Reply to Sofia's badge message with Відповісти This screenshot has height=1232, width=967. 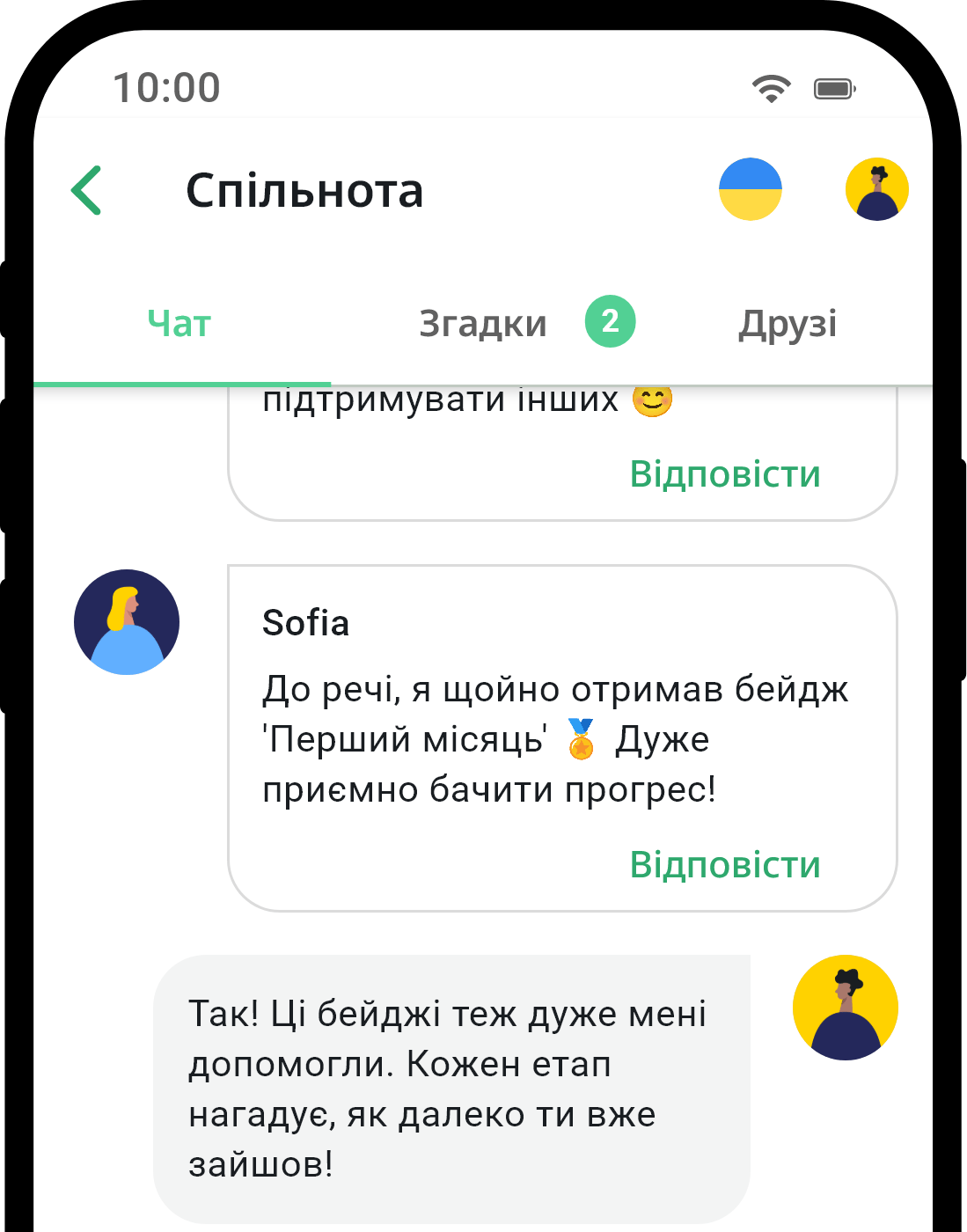click(725, 865)
